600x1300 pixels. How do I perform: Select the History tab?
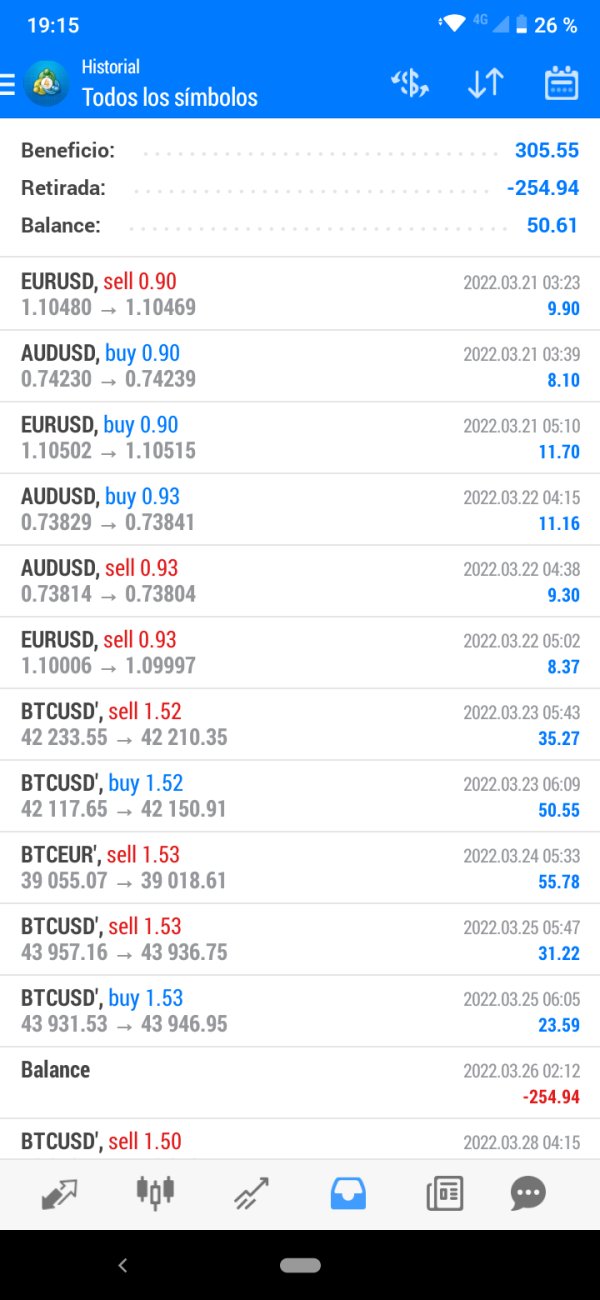[x=348, y=1193]
